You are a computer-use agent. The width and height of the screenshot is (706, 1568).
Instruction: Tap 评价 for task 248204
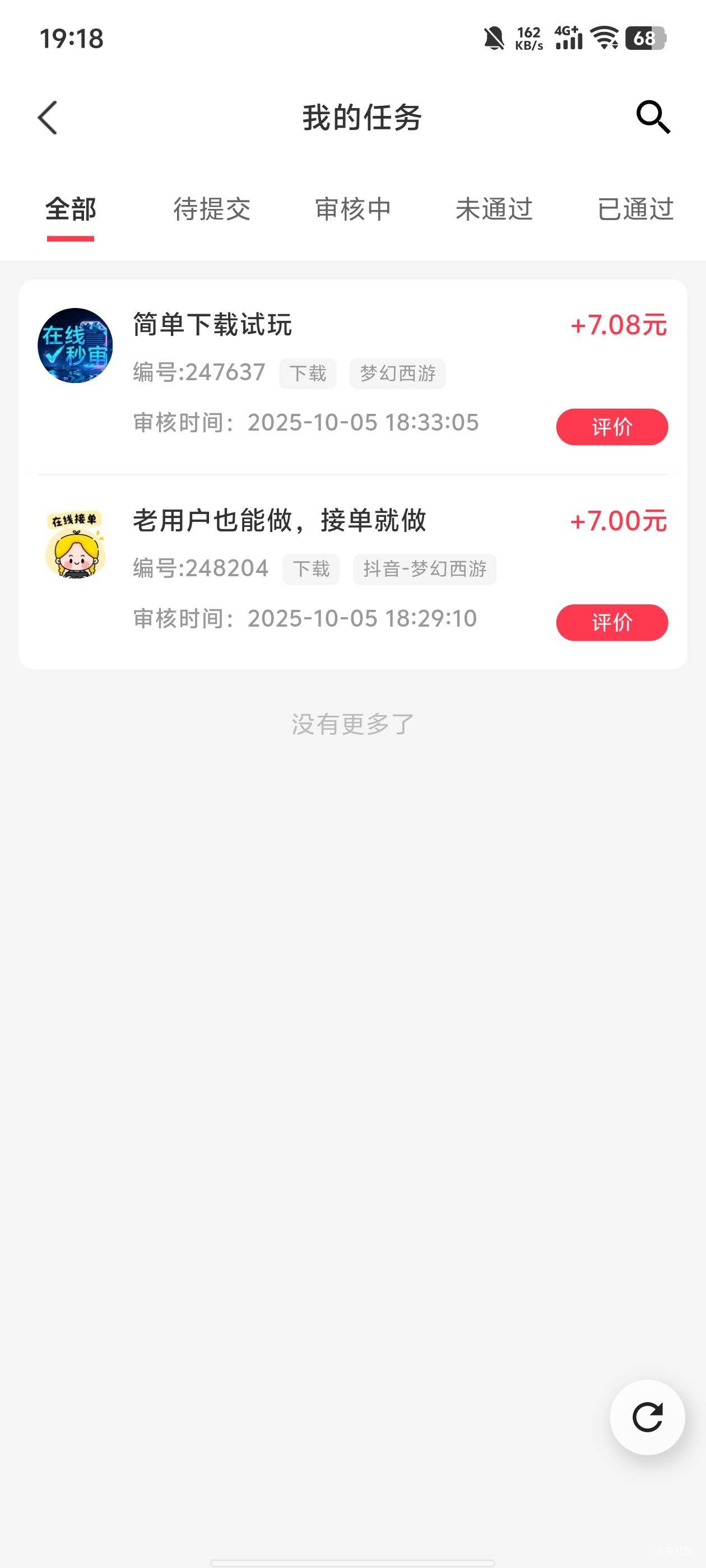[611, 622]
